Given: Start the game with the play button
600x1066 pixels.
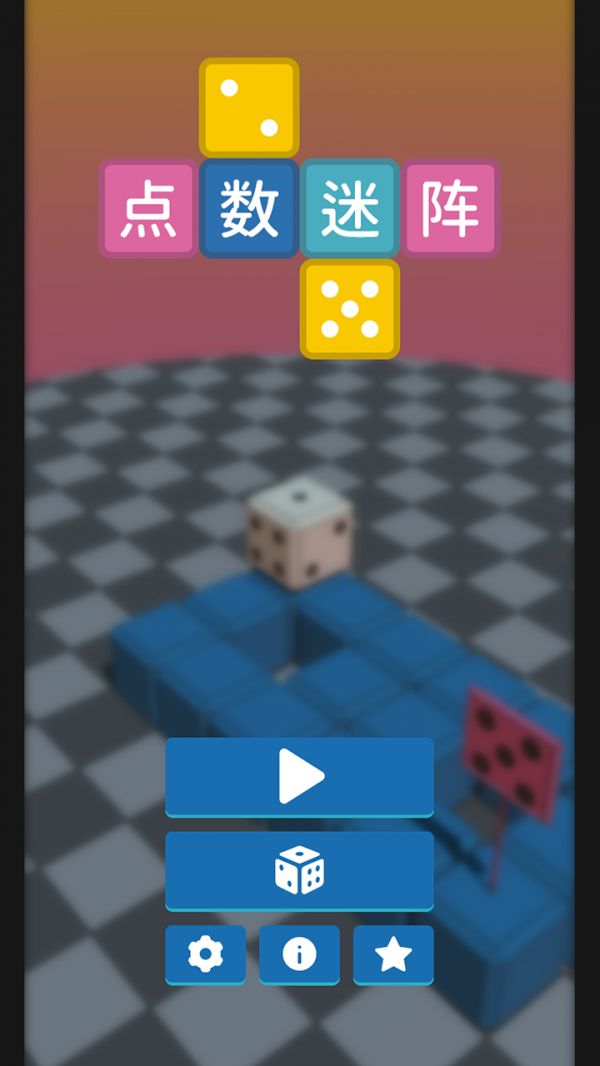Looking at the screenshot, I should coord(299,776).
